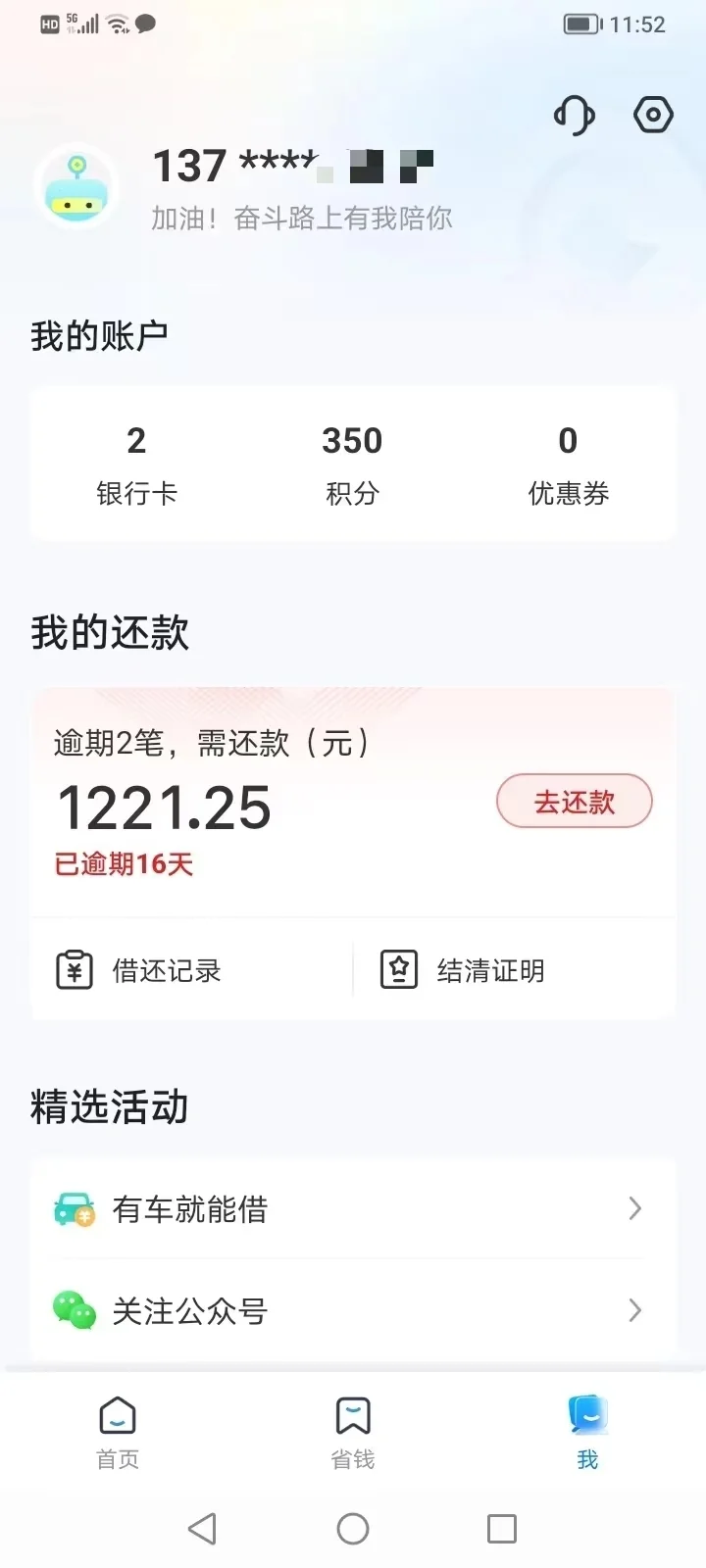Screen dimensions: 706x1568
Task: Open the settings gear icon
Action: (x=652, y=115)
